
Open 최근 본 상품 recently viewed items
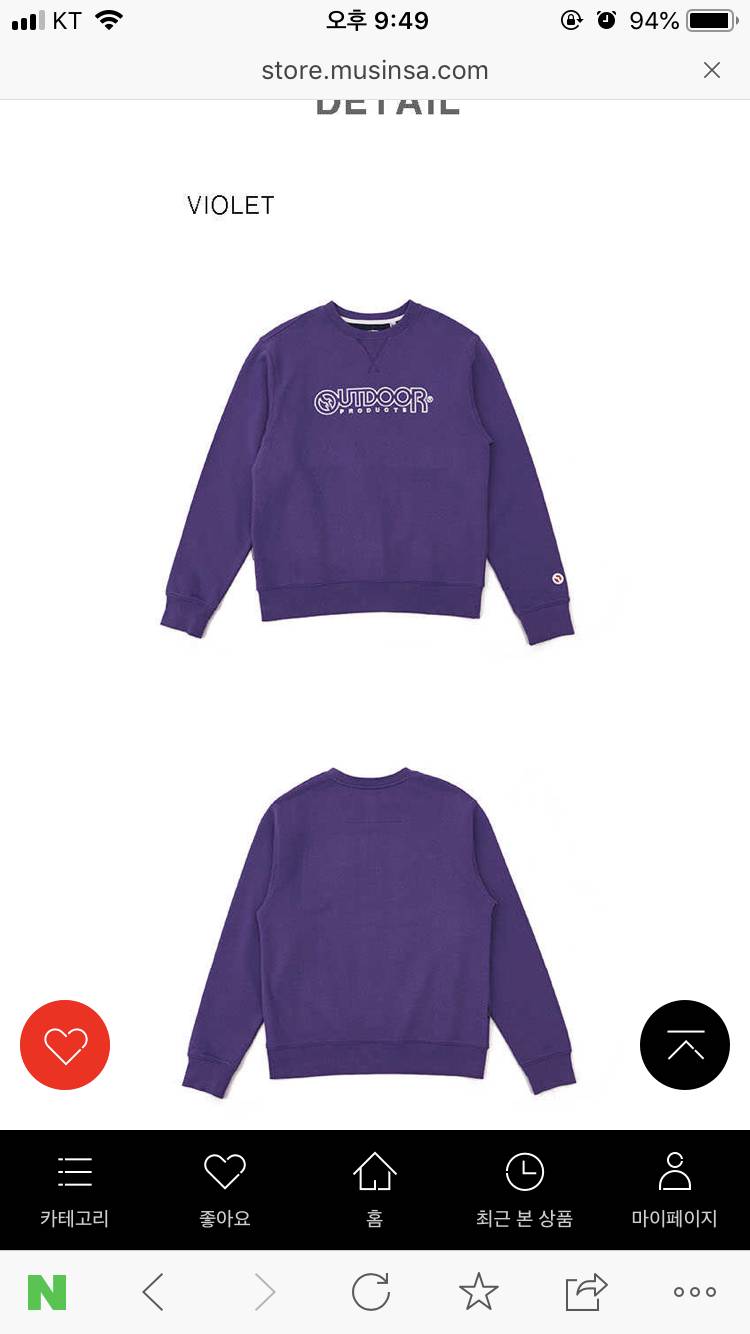(525, 1190)
